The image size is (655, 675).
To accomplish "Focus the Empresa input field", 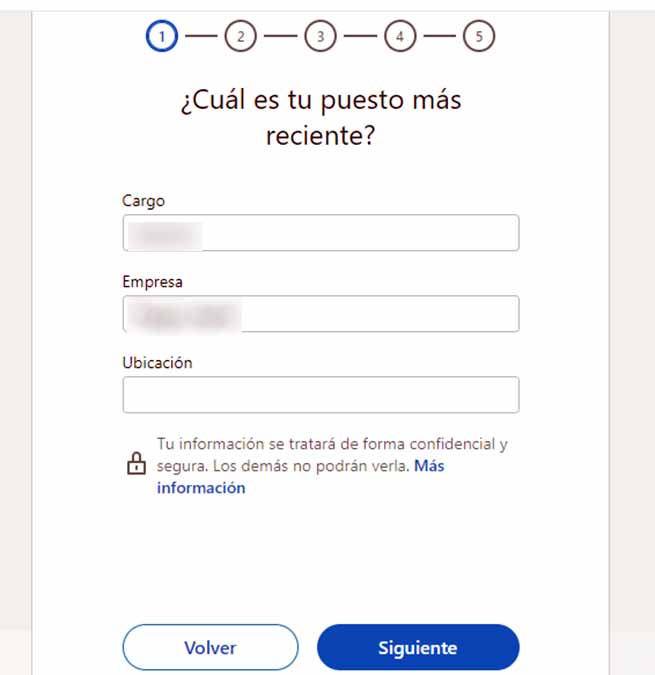I will pyautogui.click(x=320, y=314).
